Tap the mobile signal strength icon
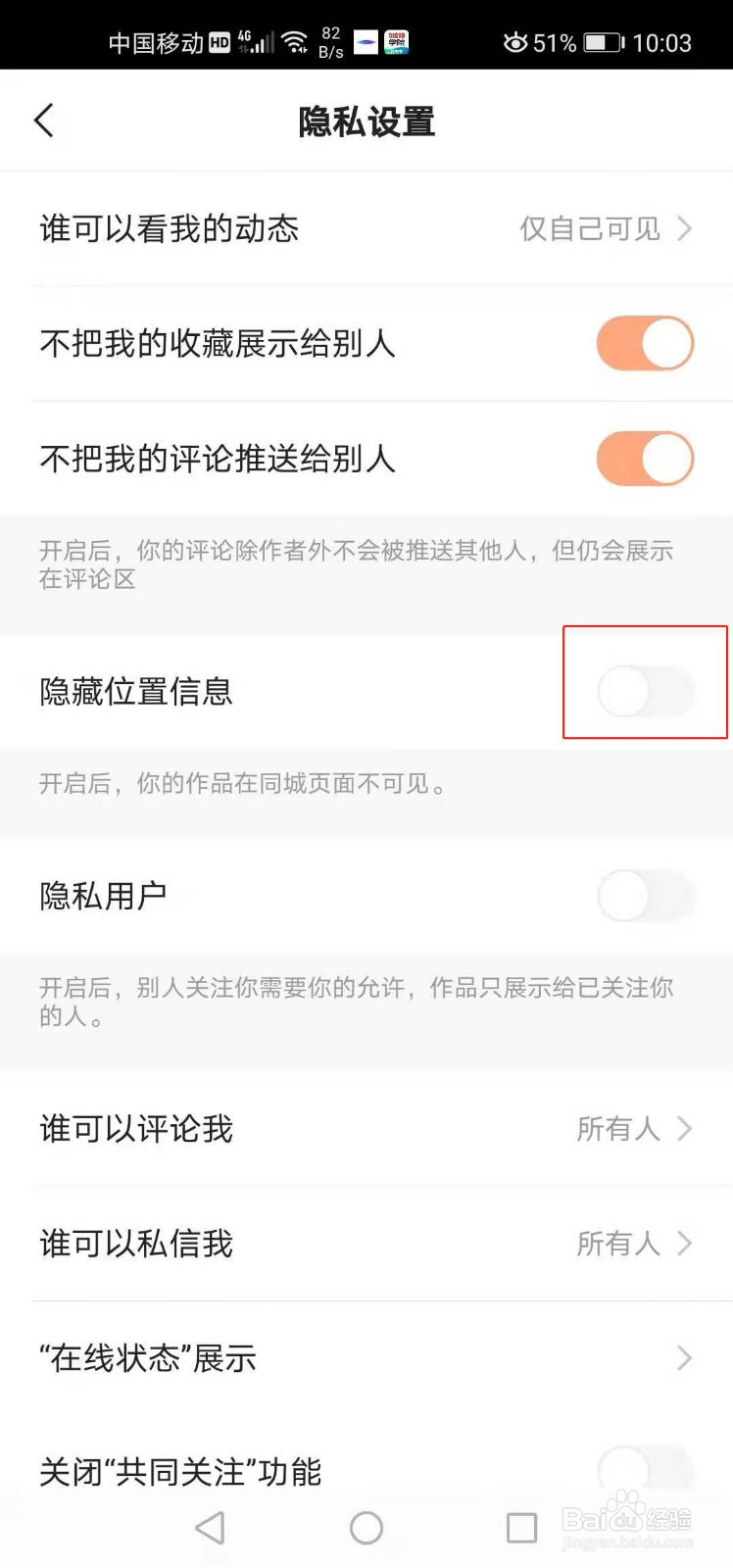 click(x=257, y=42)
